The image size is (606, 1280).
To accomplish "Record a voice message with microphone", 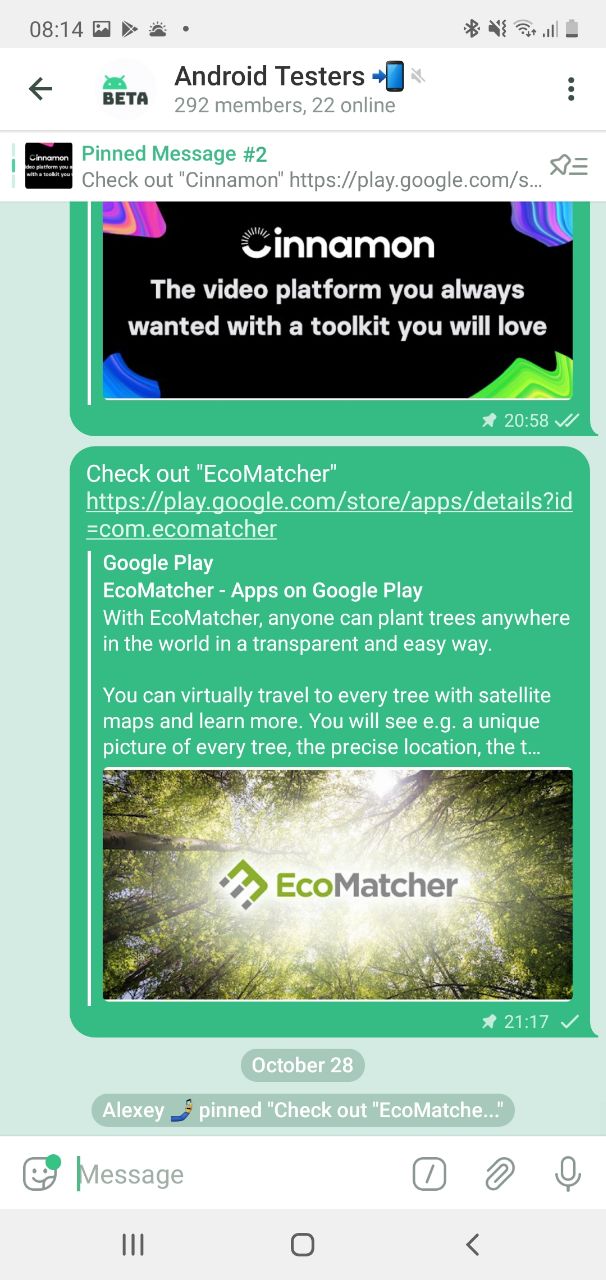I will coord(568,1174).
